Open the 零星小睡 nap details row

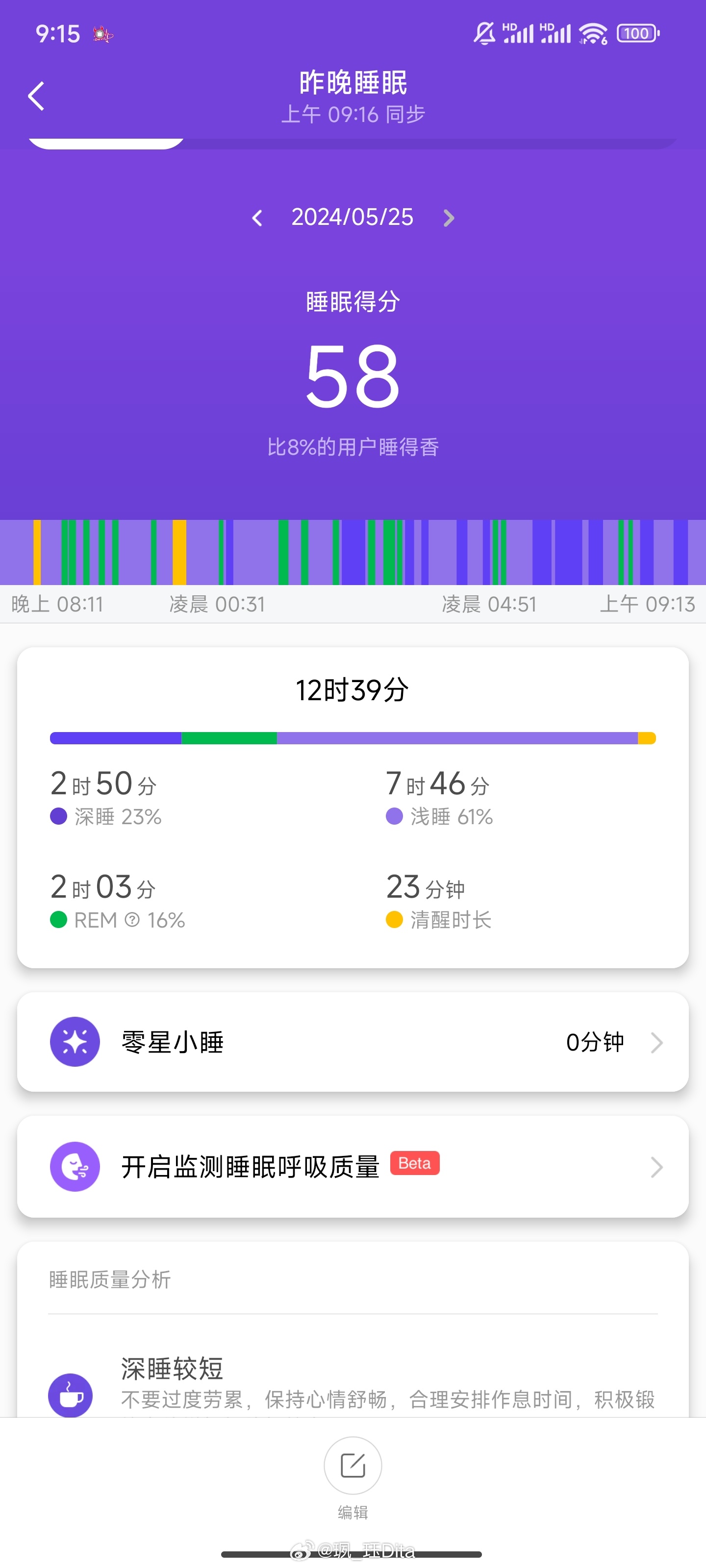point(353,1042)
